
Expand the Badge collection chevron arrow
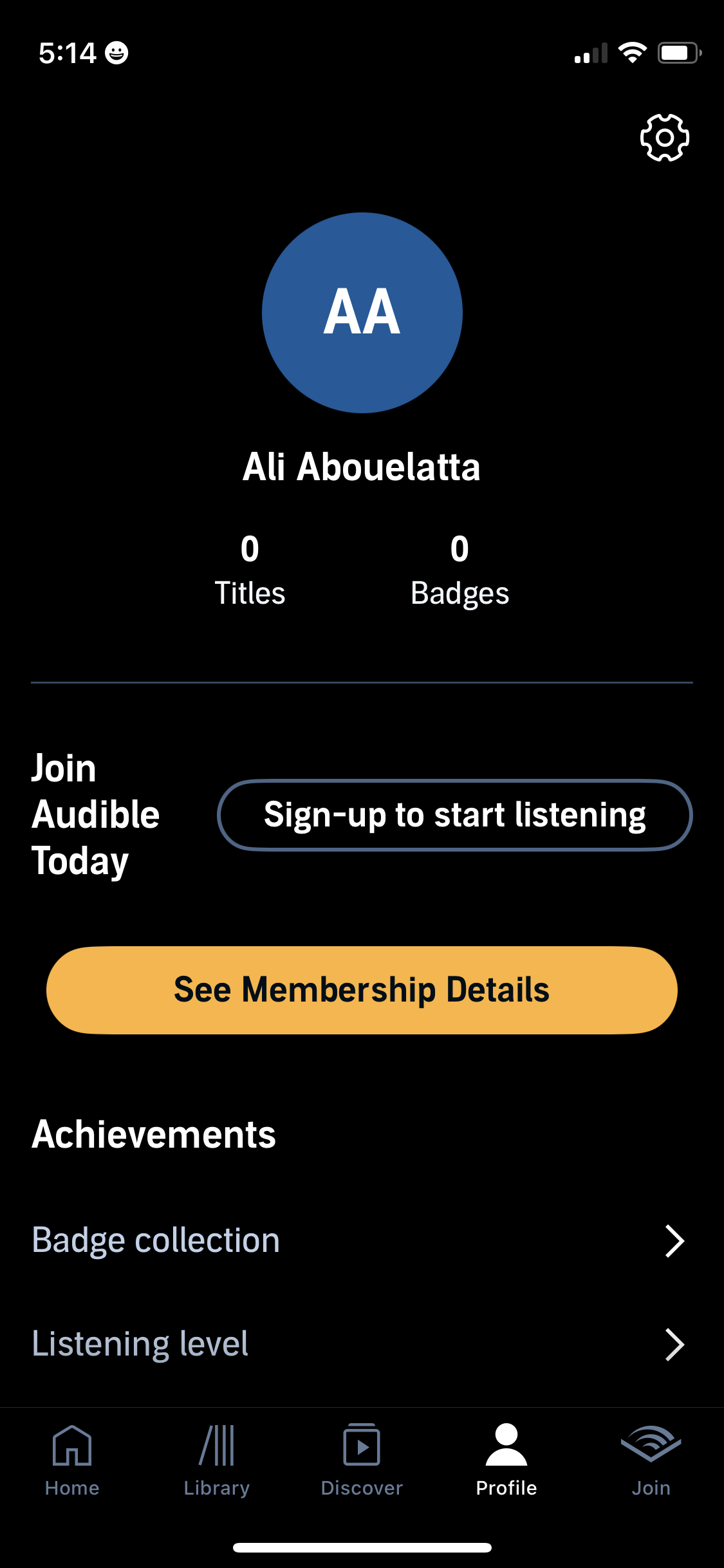(x=674, y=1241)
